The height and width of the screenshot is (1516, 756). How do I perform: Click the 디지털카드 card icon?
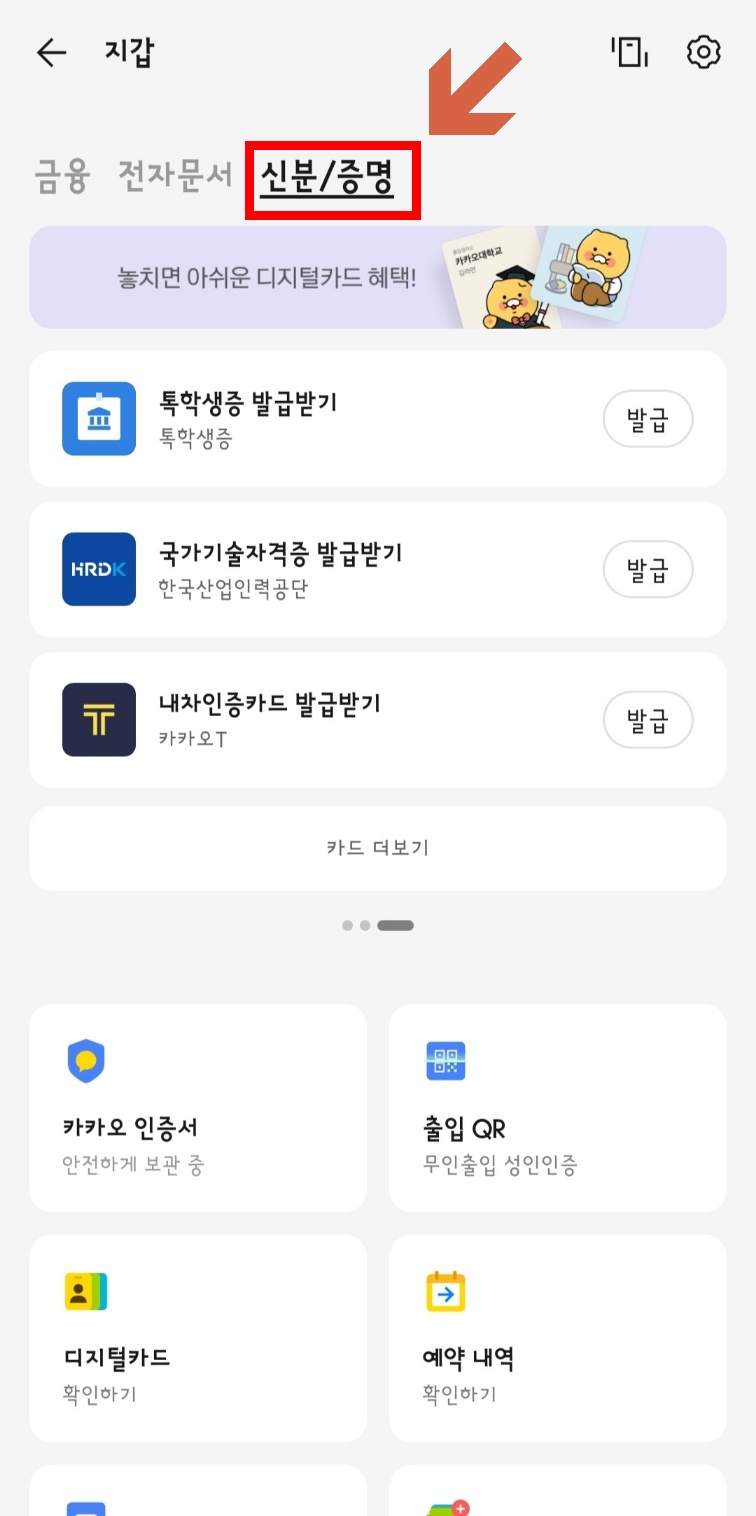[87, 1291]
